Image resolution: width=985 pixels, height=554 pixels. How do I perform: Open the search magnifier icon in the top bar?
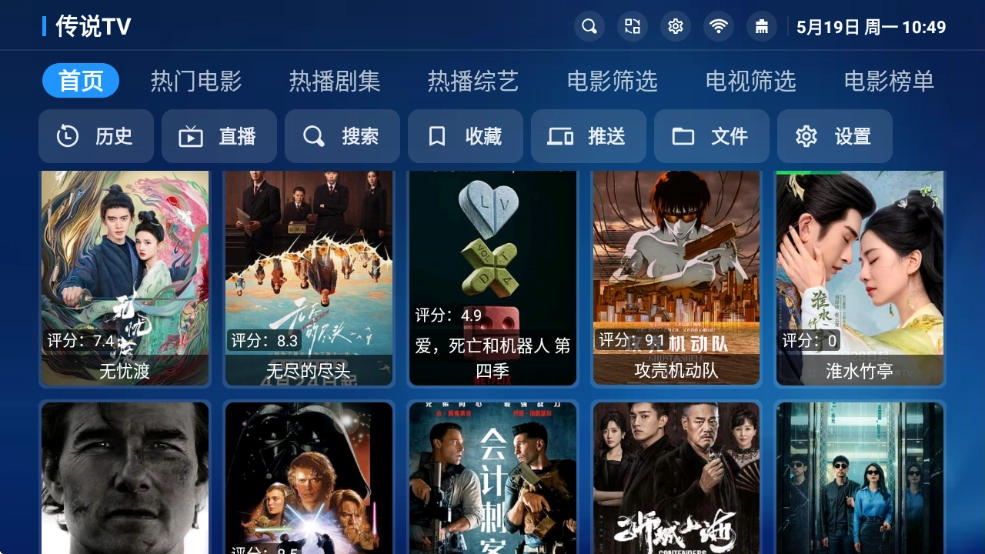click(x=589, y=26)
